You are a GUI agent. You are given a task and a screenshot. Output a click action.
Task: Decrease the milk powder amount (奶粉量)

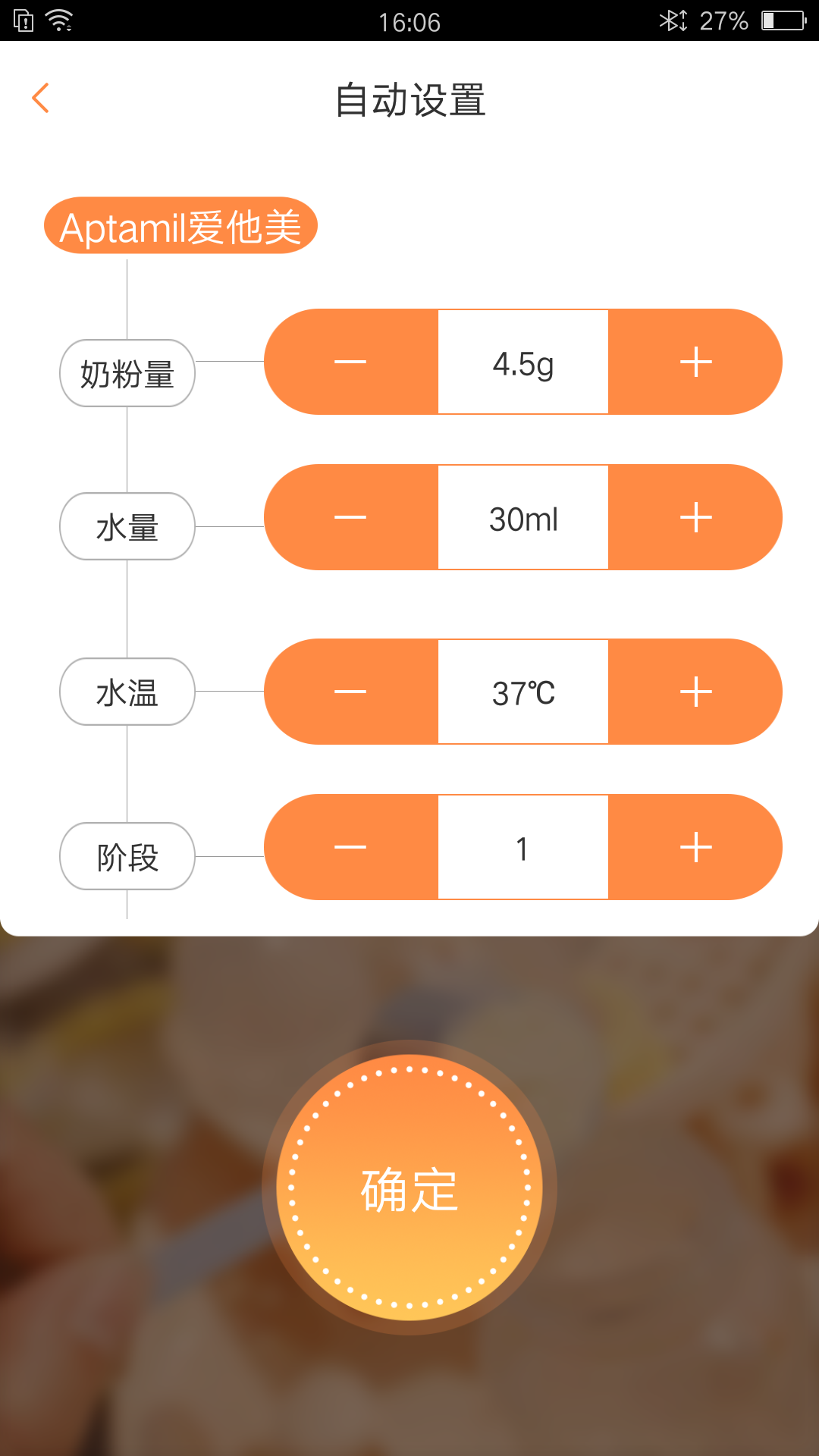[x=350, y=362]
